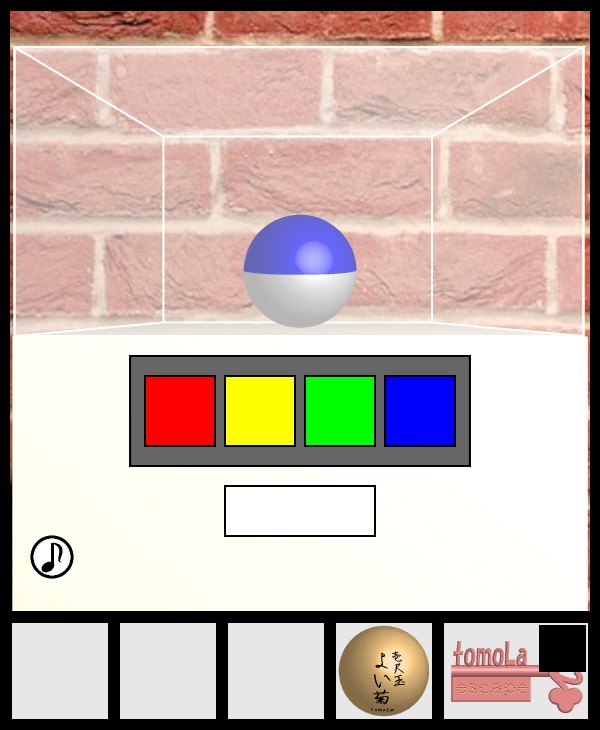Tap the white answer box below the colors

coord(300,511)
